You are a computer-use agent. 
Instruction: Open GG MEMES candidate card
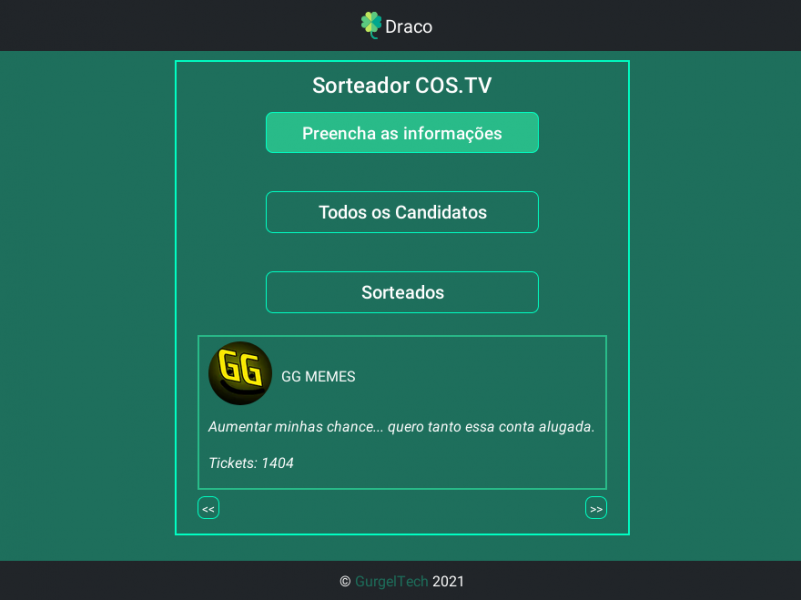(x=402, y=412)
